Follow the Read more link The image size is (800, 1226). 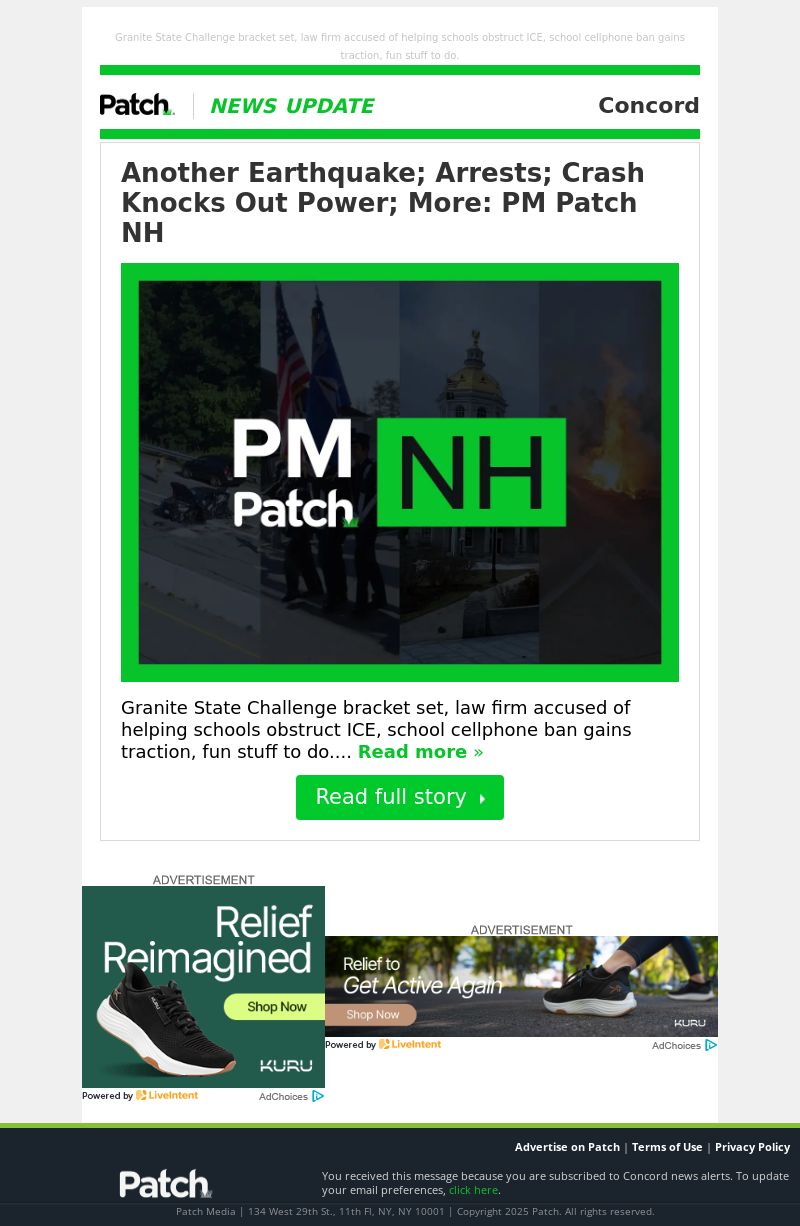click(x=420, y=752)
